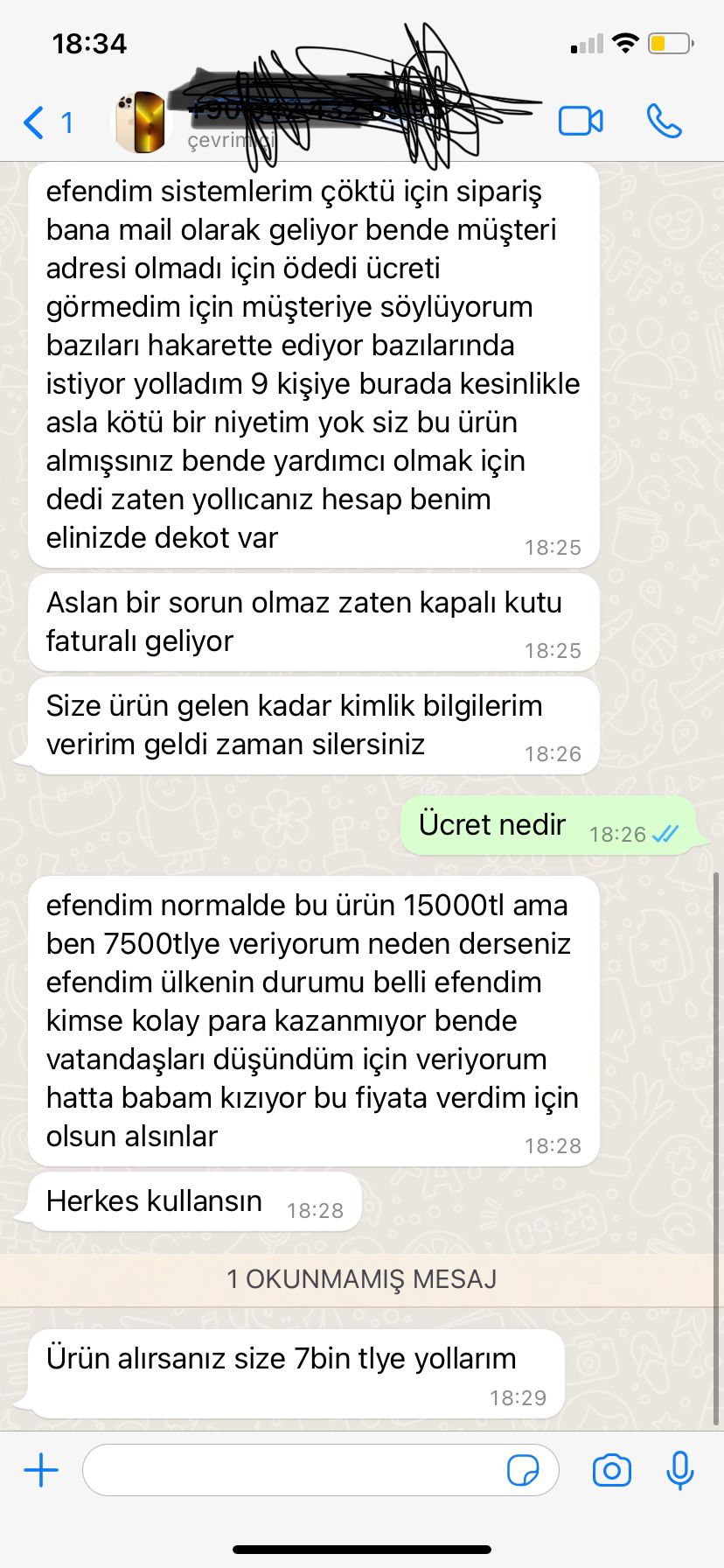This screenshot has width=724, height=1568.
Task: Open the sticker picker
Action: click(523, 1470)
